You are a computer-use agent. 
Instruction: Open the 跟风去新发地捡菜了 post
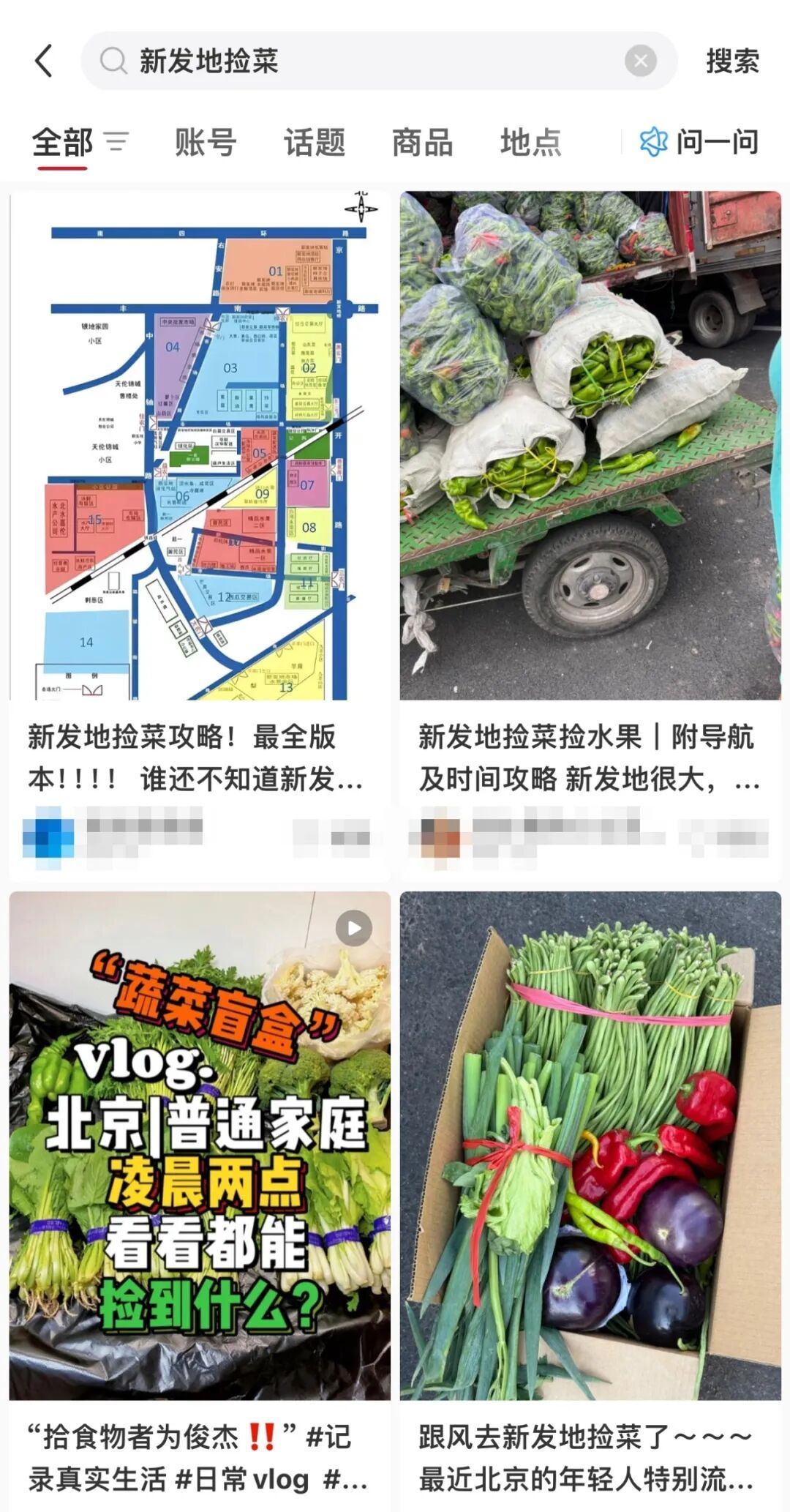click(x=590, y=1145)
